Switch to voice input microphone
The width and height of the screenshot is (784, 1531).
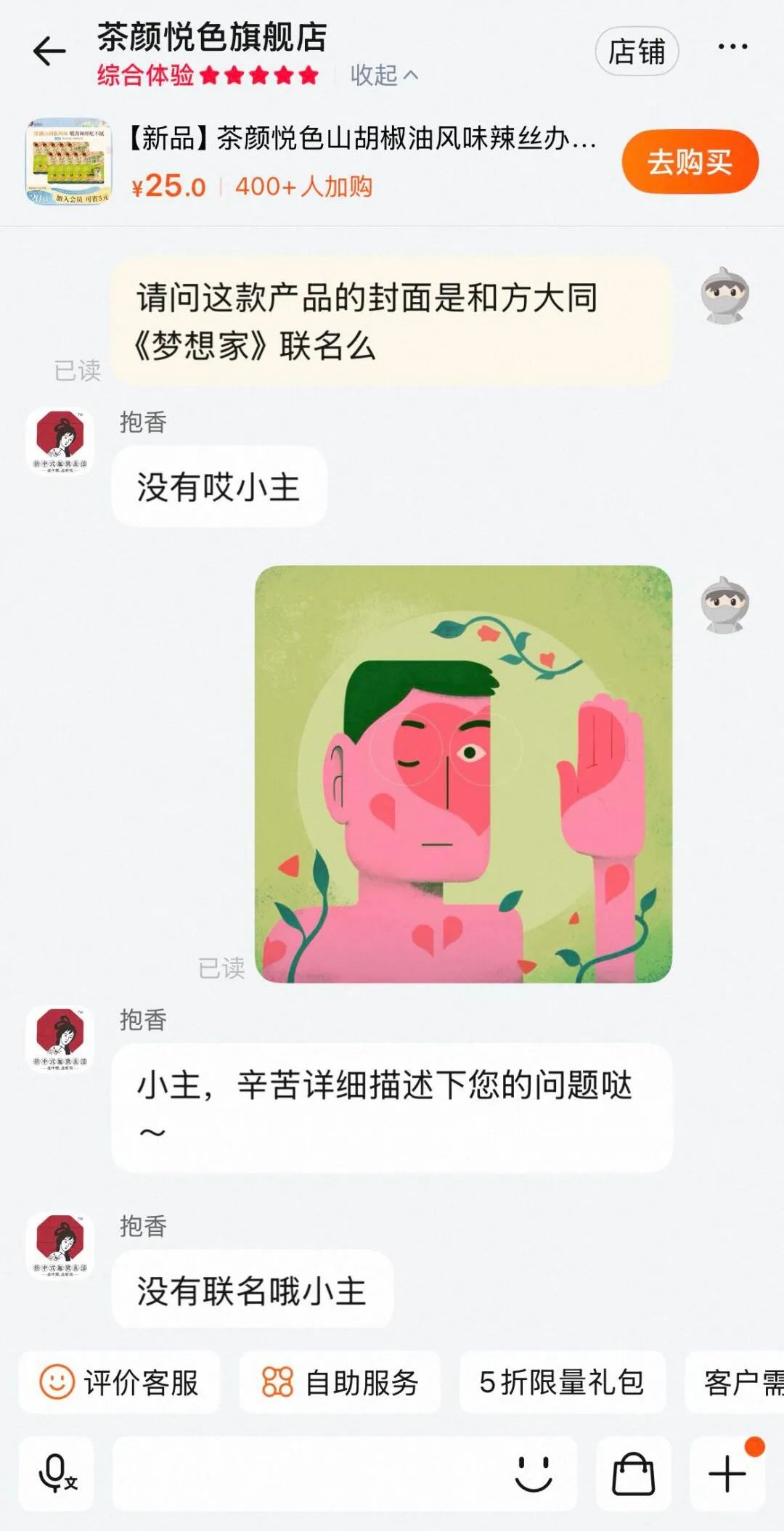[57, 1474]
